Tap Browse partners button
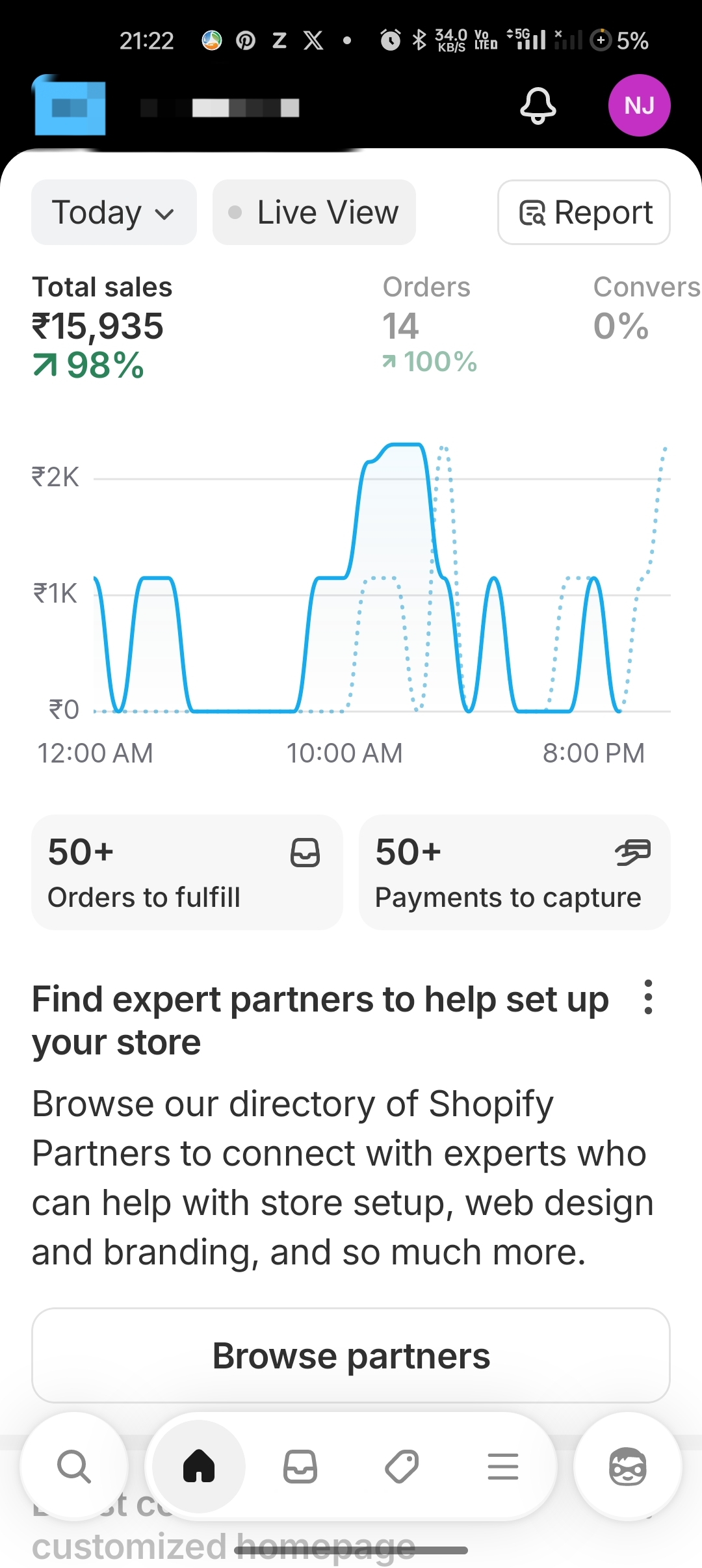This screenshot has width=702, height=1568. (x=351, y=1356)
